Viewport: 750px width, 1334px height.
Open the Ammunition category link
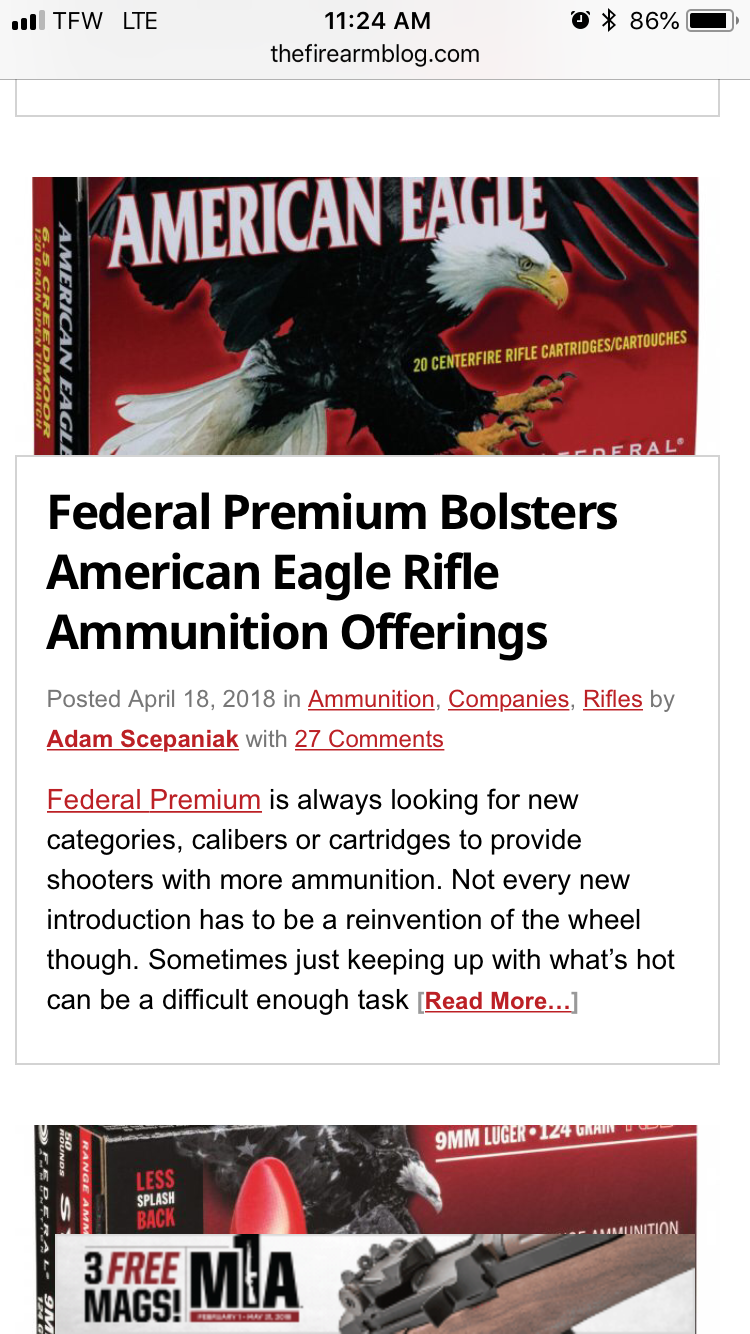tap(371, 699)
